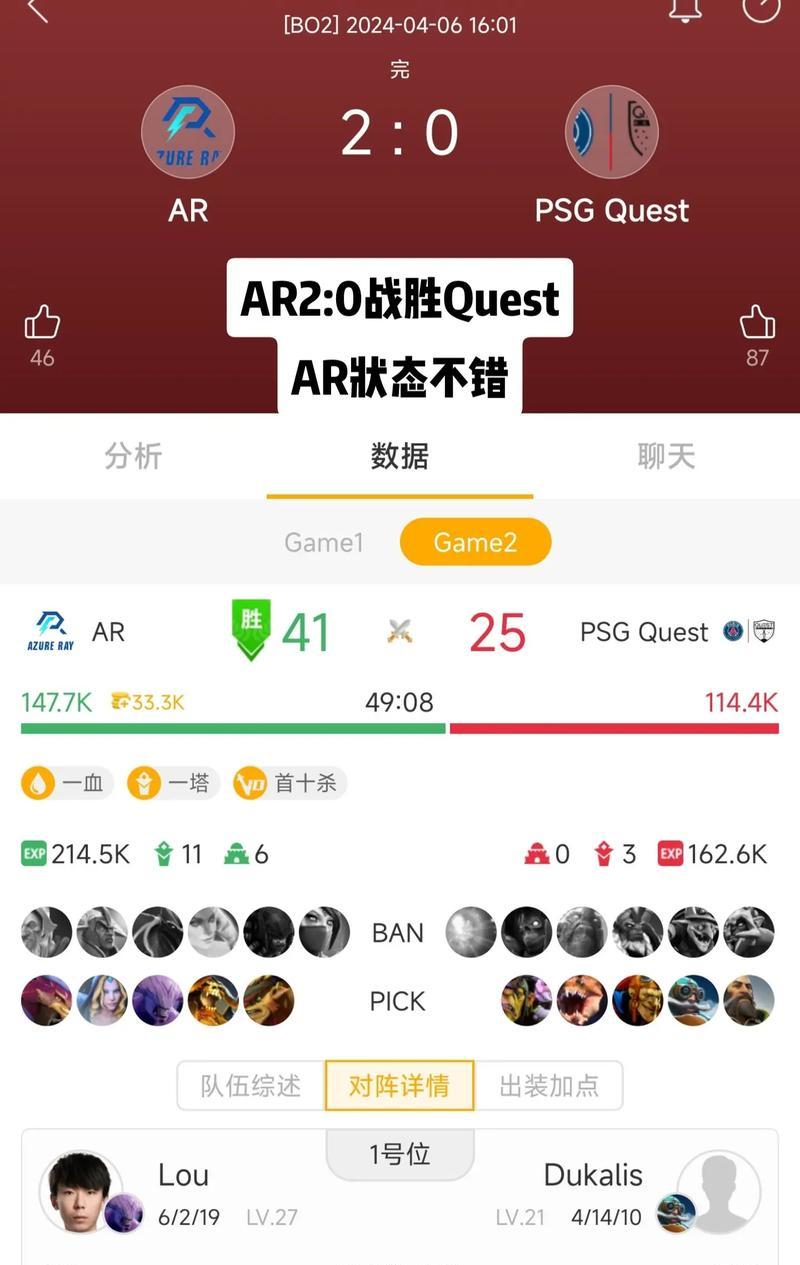The width and height of the screenshot is (800, 1265).
Task: Open the PSG Quest team logo
Action: coord(611,132)
